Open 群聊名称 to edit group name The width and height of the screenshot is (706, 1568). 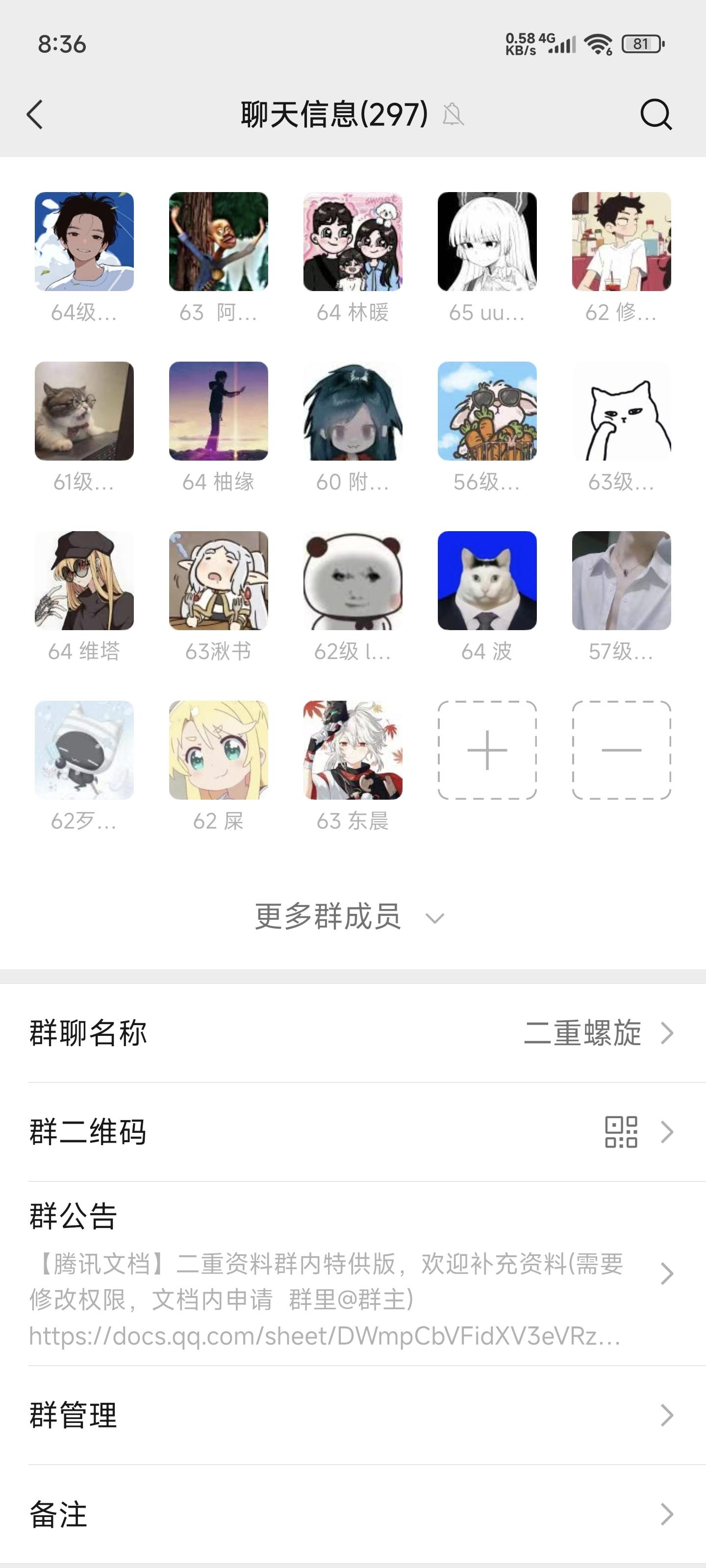coord(353,1033)
